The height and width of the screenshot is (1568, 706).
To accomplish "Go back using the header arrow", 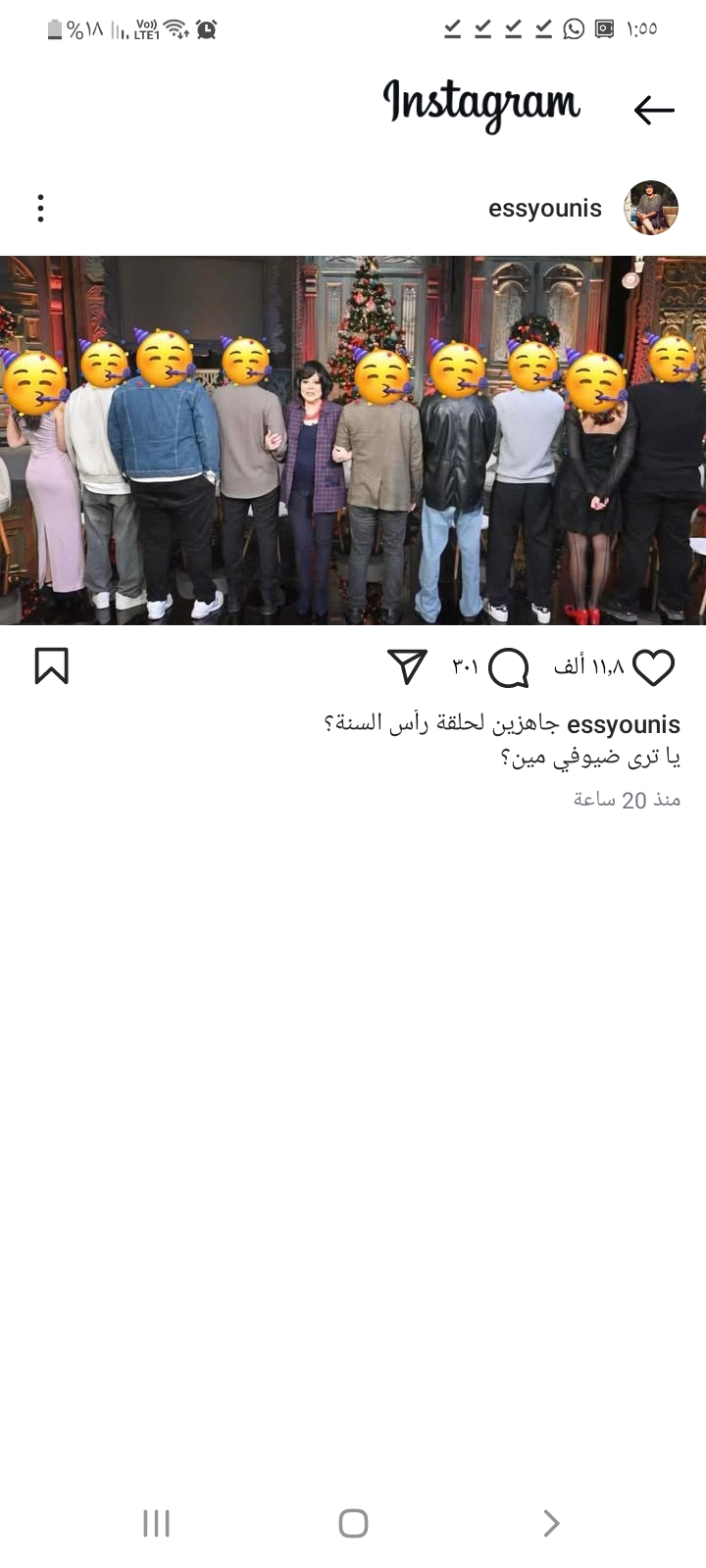I will click(x=654, y=110).
